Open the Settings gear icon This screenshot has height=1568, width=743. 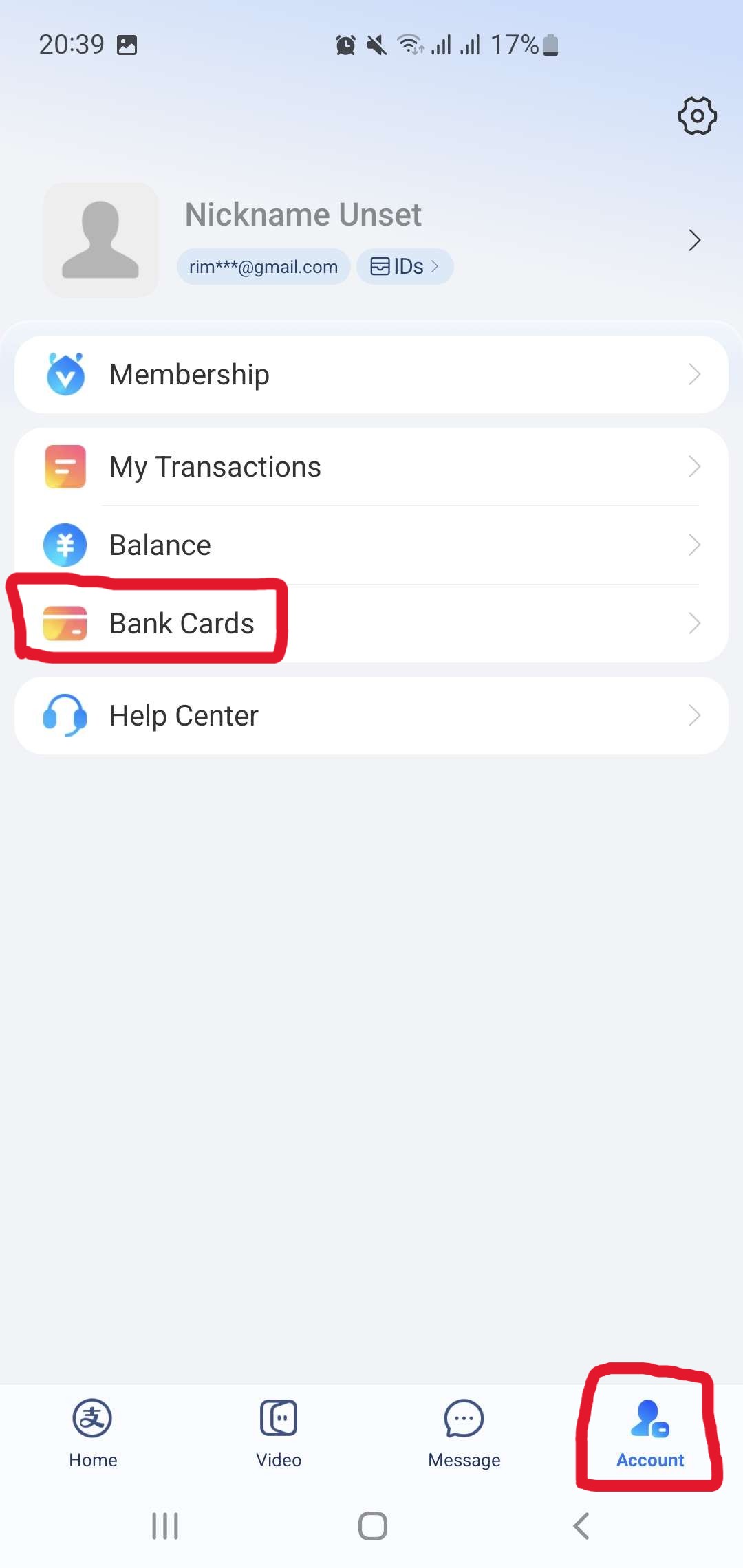[x=697, y=116]
